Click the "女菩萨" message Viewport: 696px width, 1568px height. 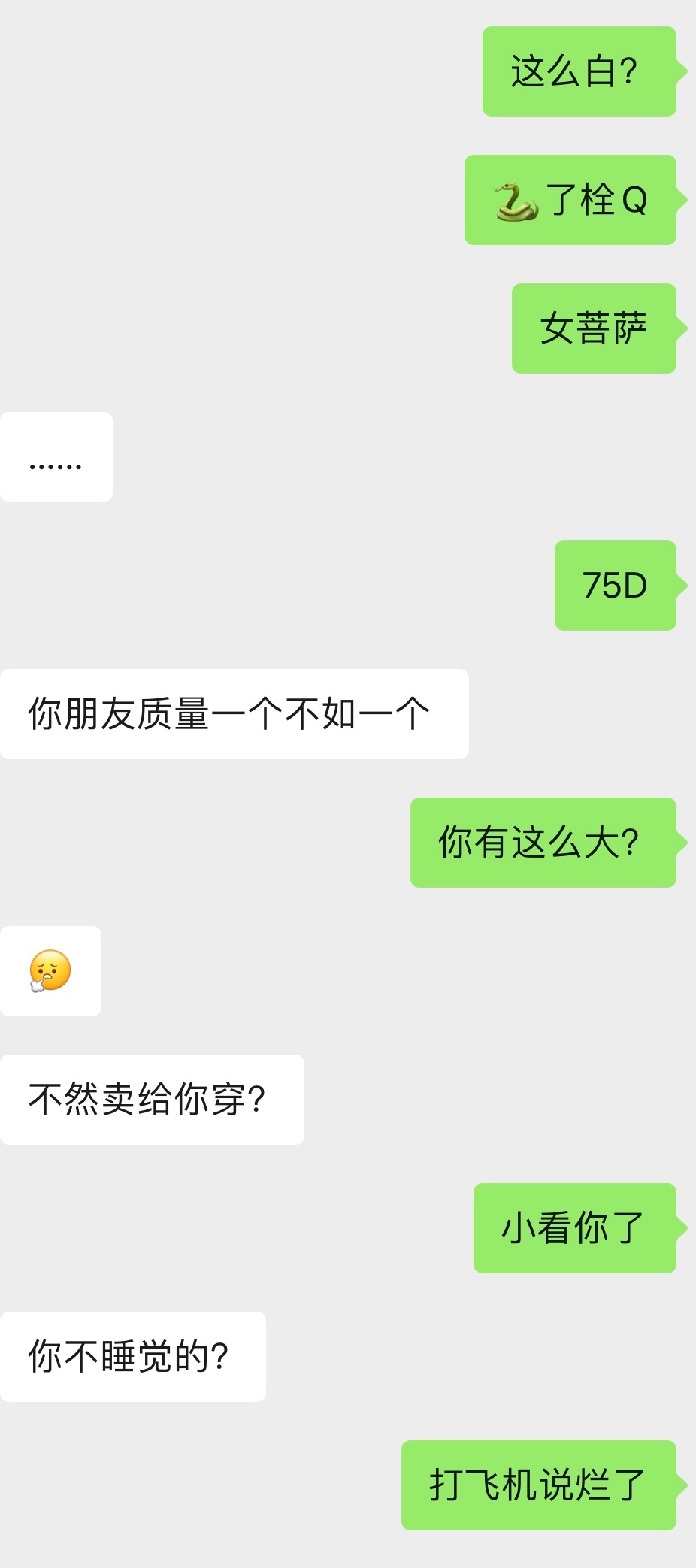click(x=594, y=327)
